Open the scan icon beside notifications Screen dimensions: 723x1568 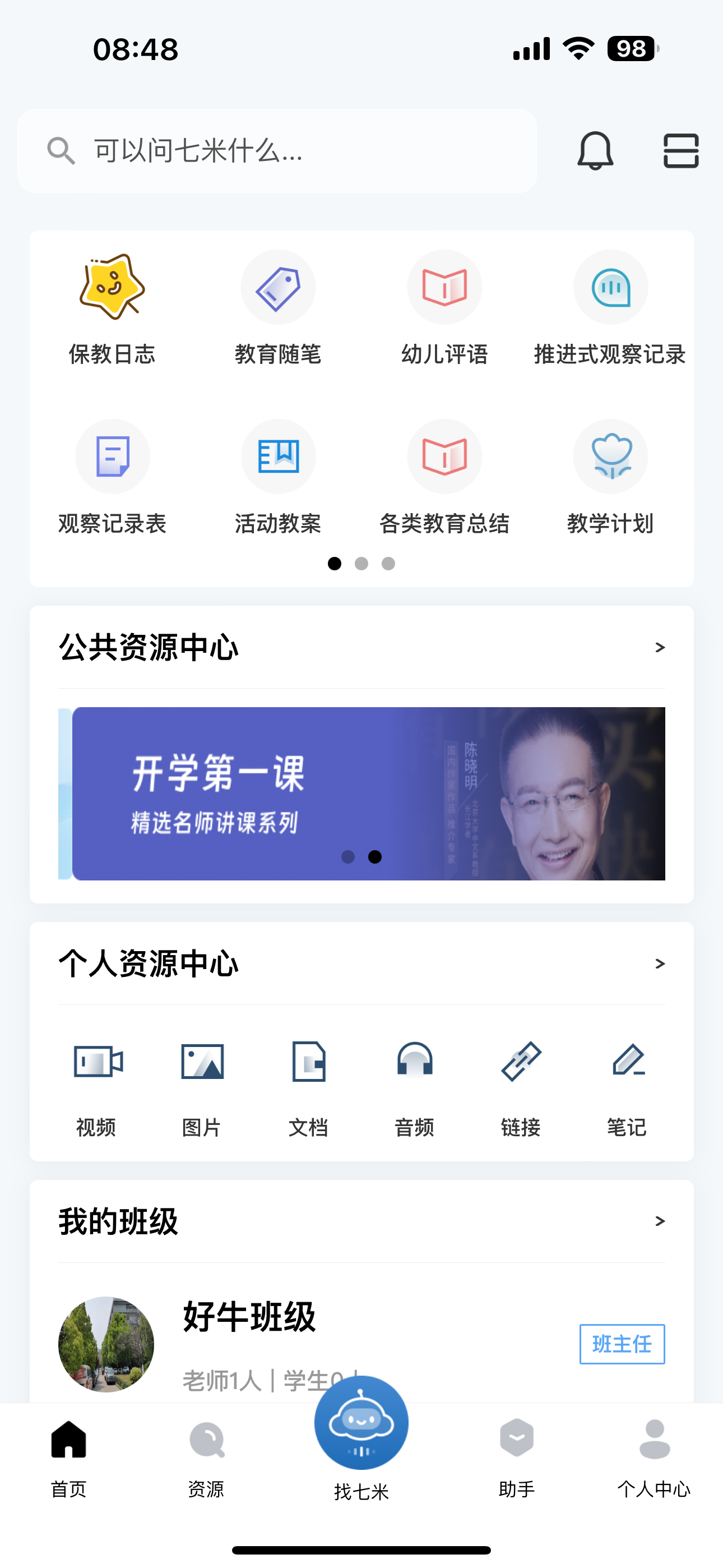point(680,151)
